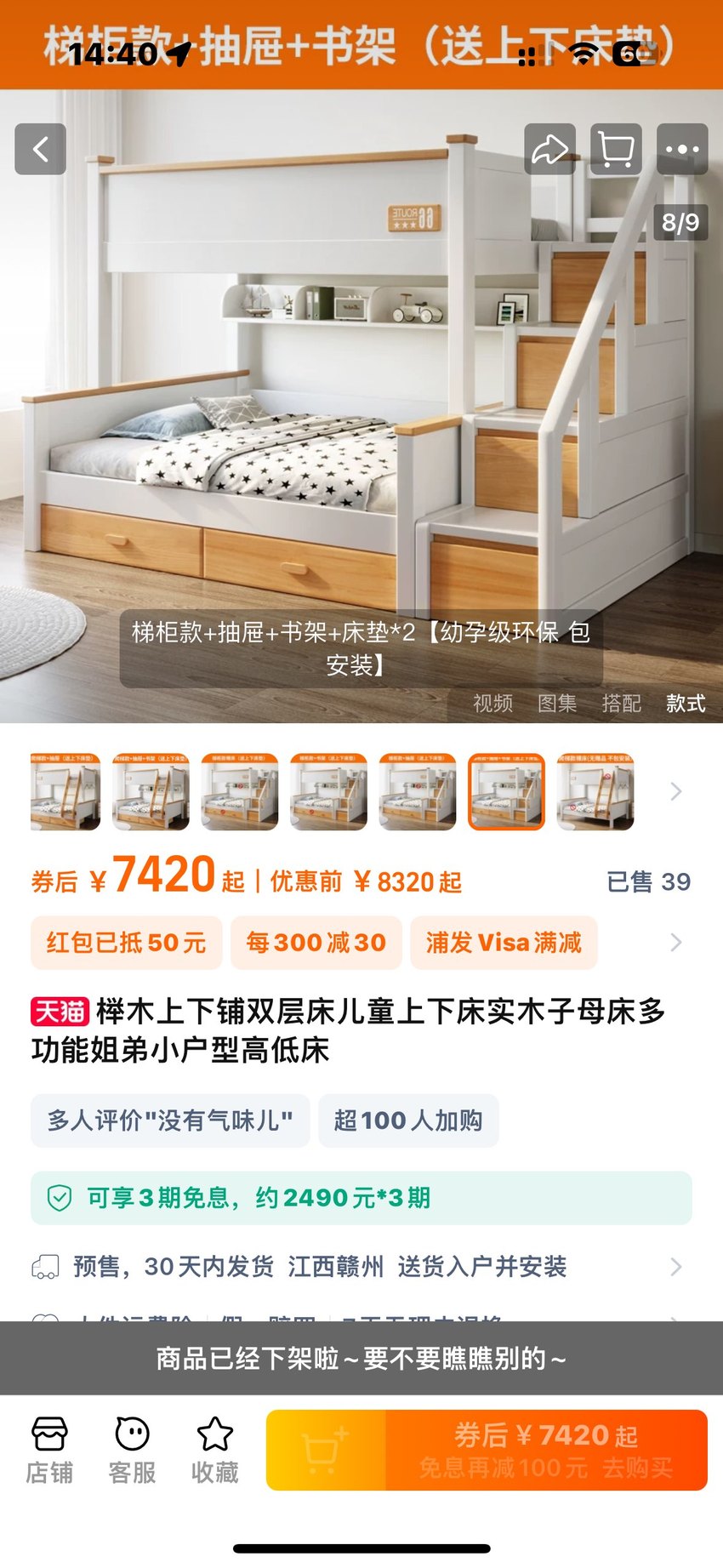
Task: Open the 浦发Visa满减 offer
Action: 504,943
